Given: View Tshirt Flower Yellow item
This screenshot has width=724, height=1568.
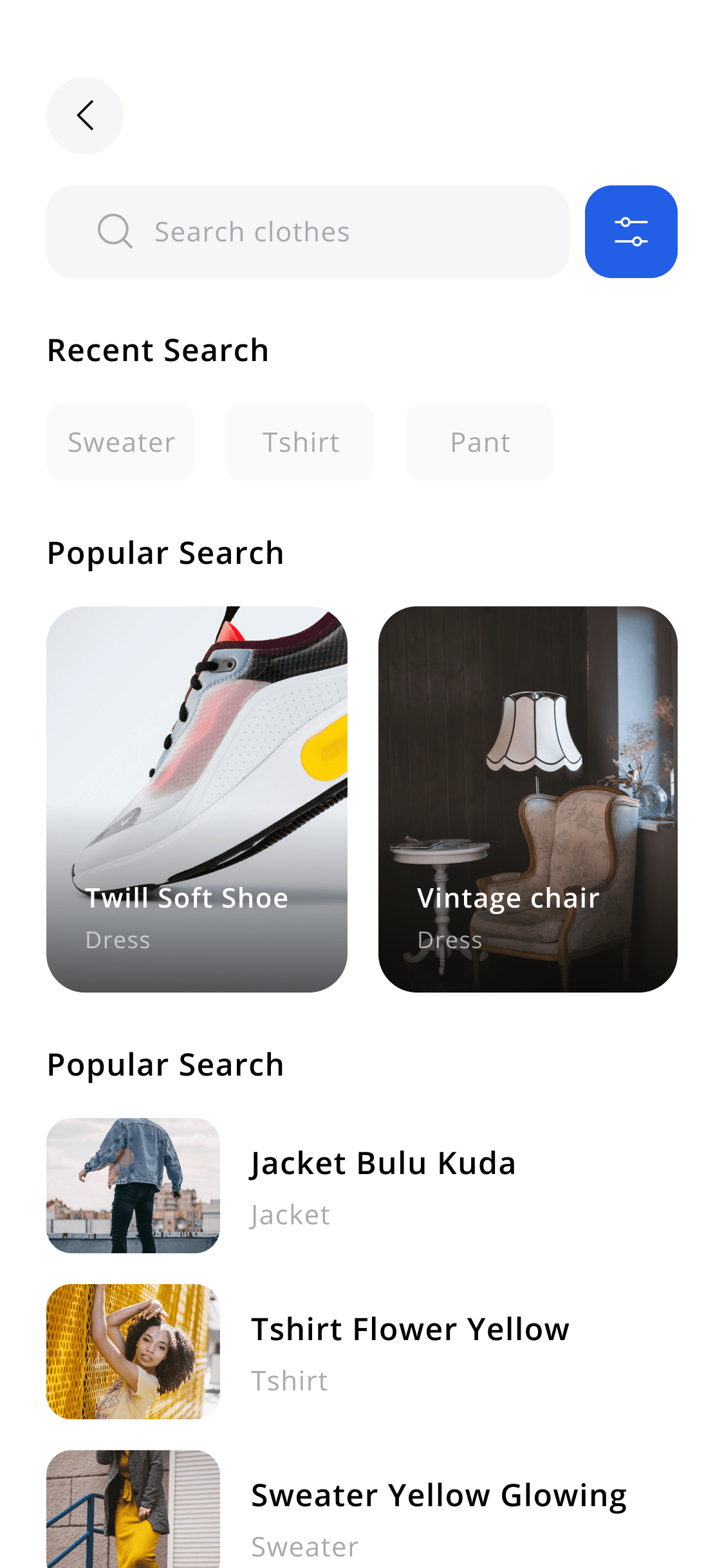Looking at the screenshot, I should [x=362, y=1352].
